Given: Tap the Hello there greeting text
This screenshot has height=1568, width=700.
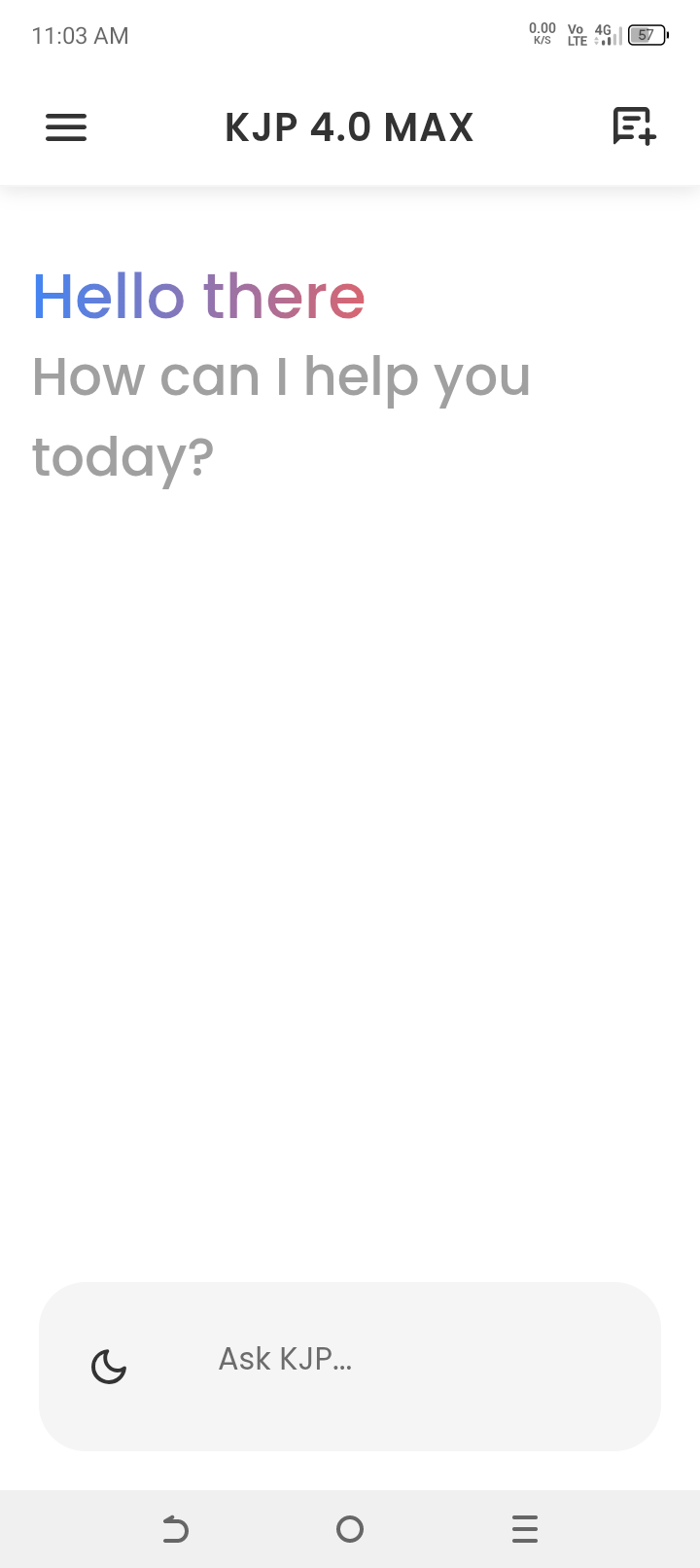Looking at the screenshot, I should [198, 296].
